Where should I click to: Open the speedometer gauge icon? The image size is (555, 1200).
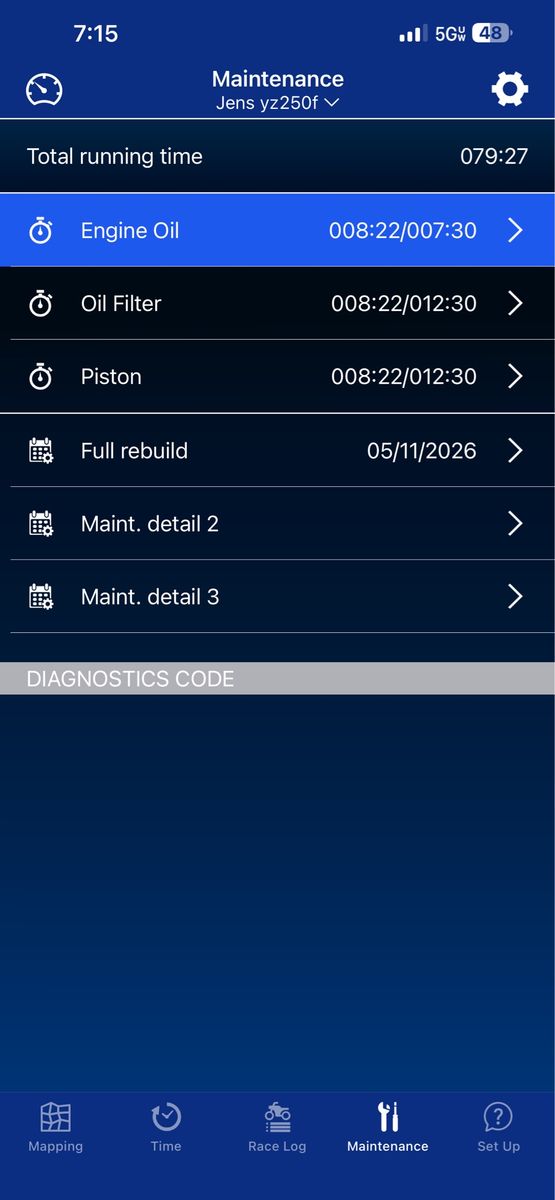click(44, 90)
